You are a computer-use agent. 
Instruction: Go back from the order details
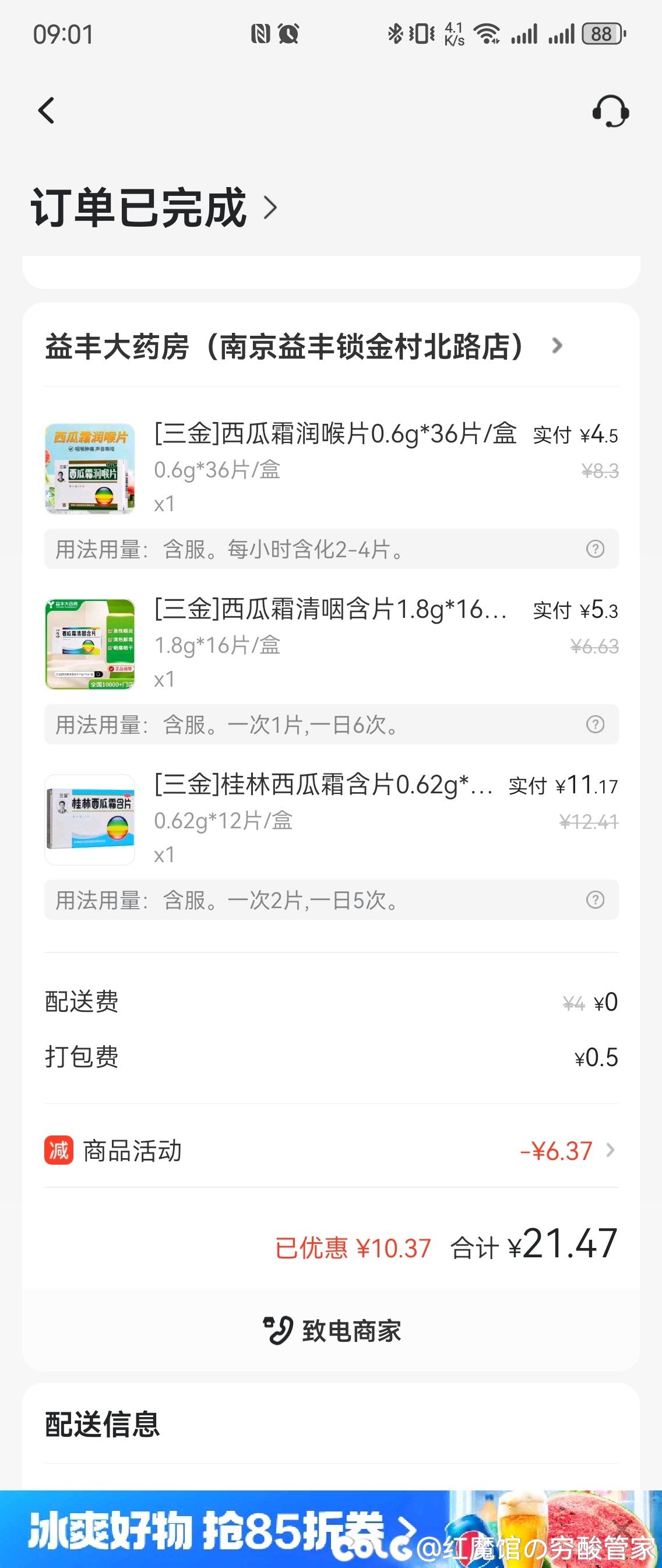(46, 111)
